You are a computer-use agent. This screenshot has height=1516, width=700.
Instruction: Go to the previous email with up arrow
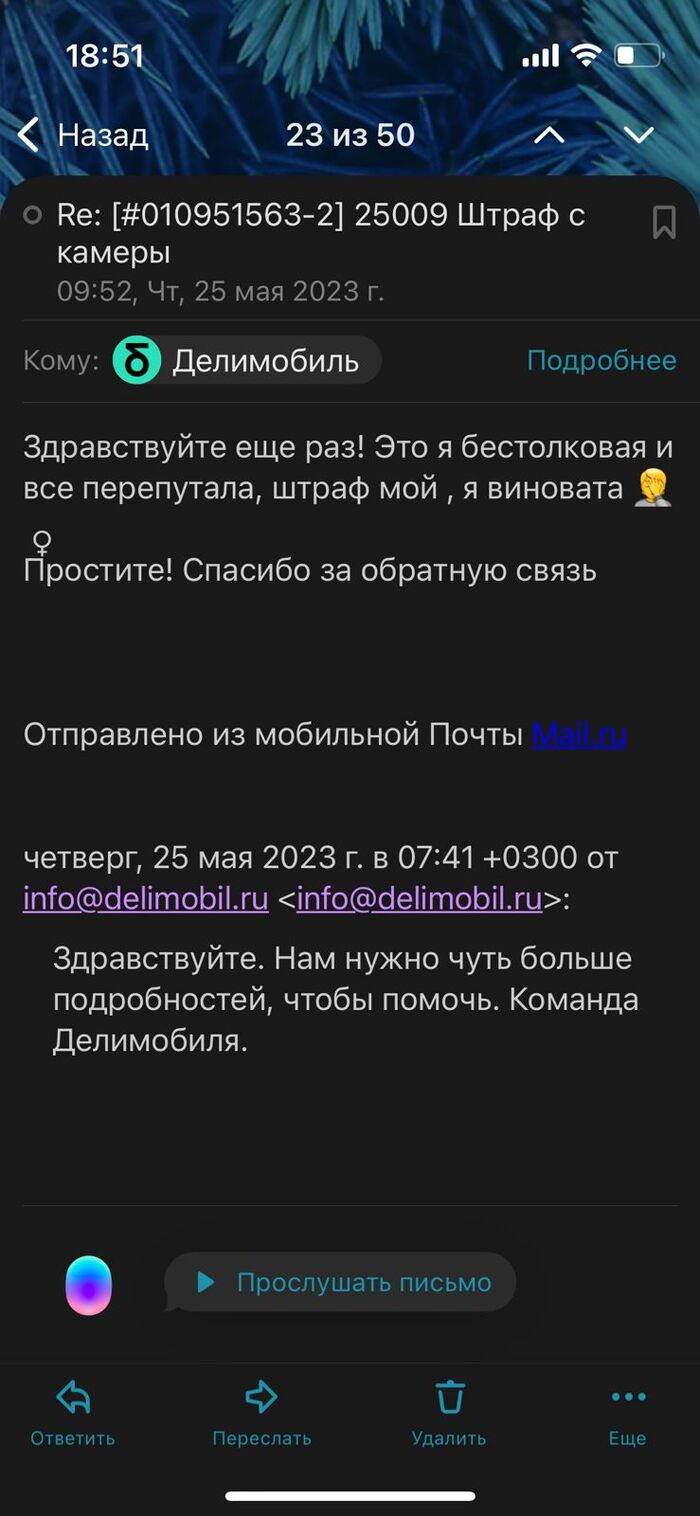(x=549, y=135)
